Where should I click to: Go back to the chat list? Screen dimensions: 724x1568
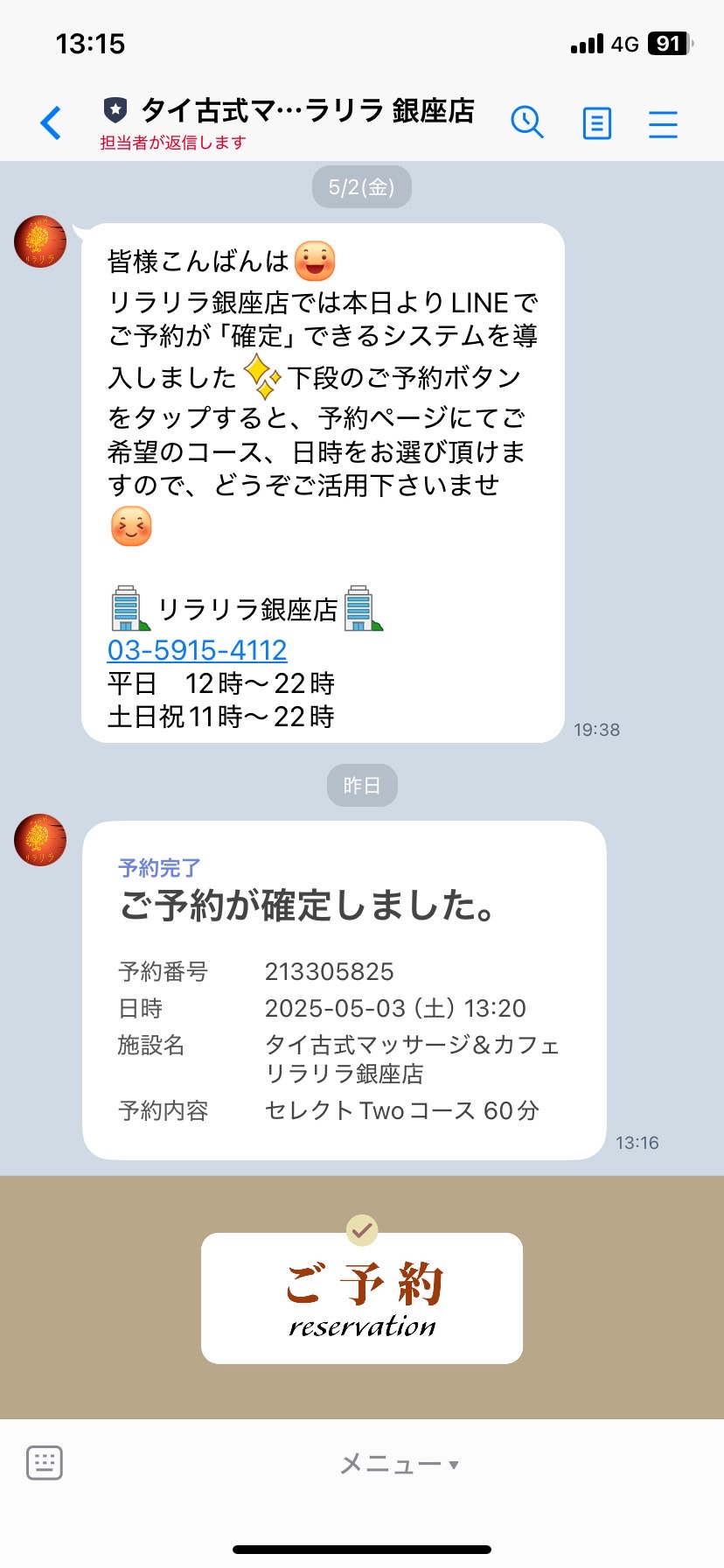pyautogui.click(x=52, y=123)
